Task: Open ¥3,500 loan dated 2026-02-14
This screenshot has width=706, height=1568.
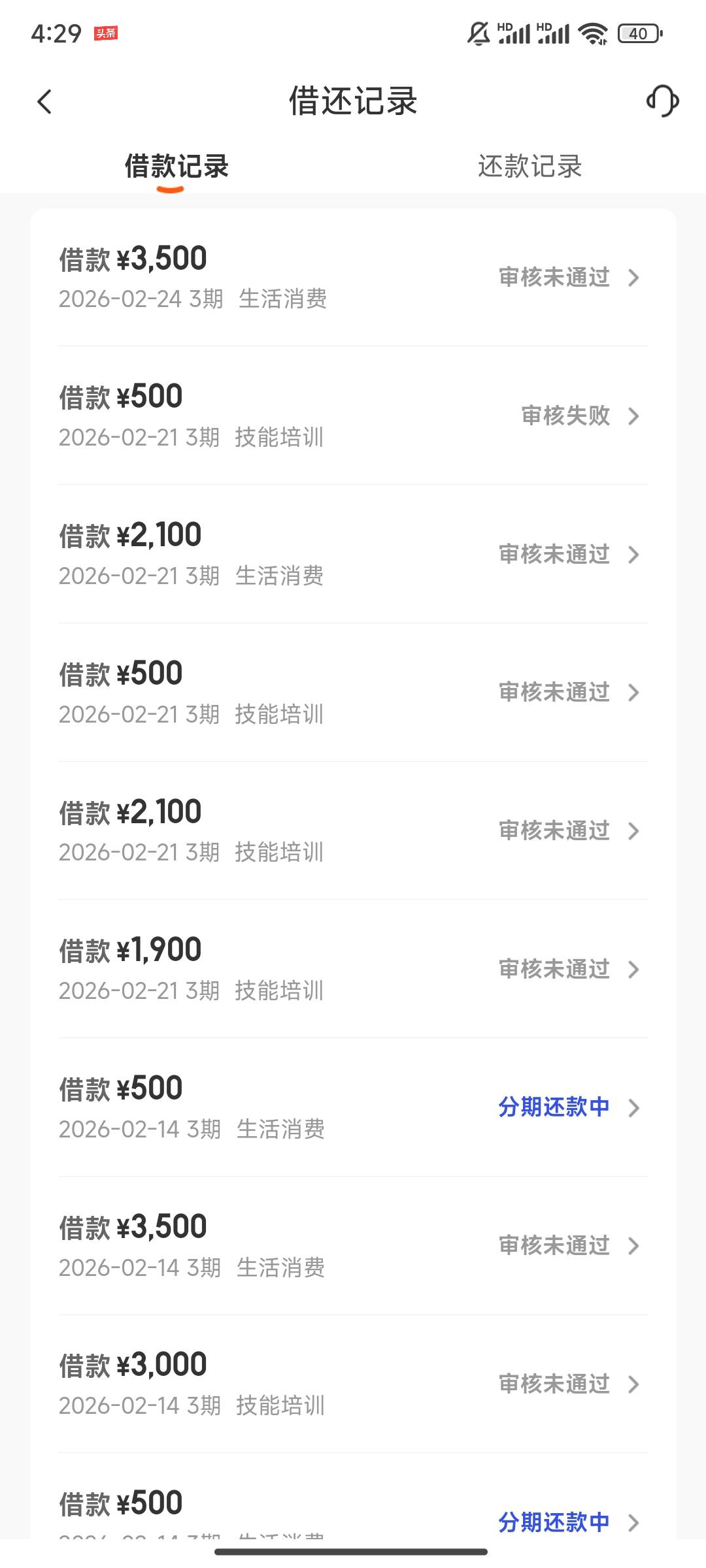Action: [353, 1246]
